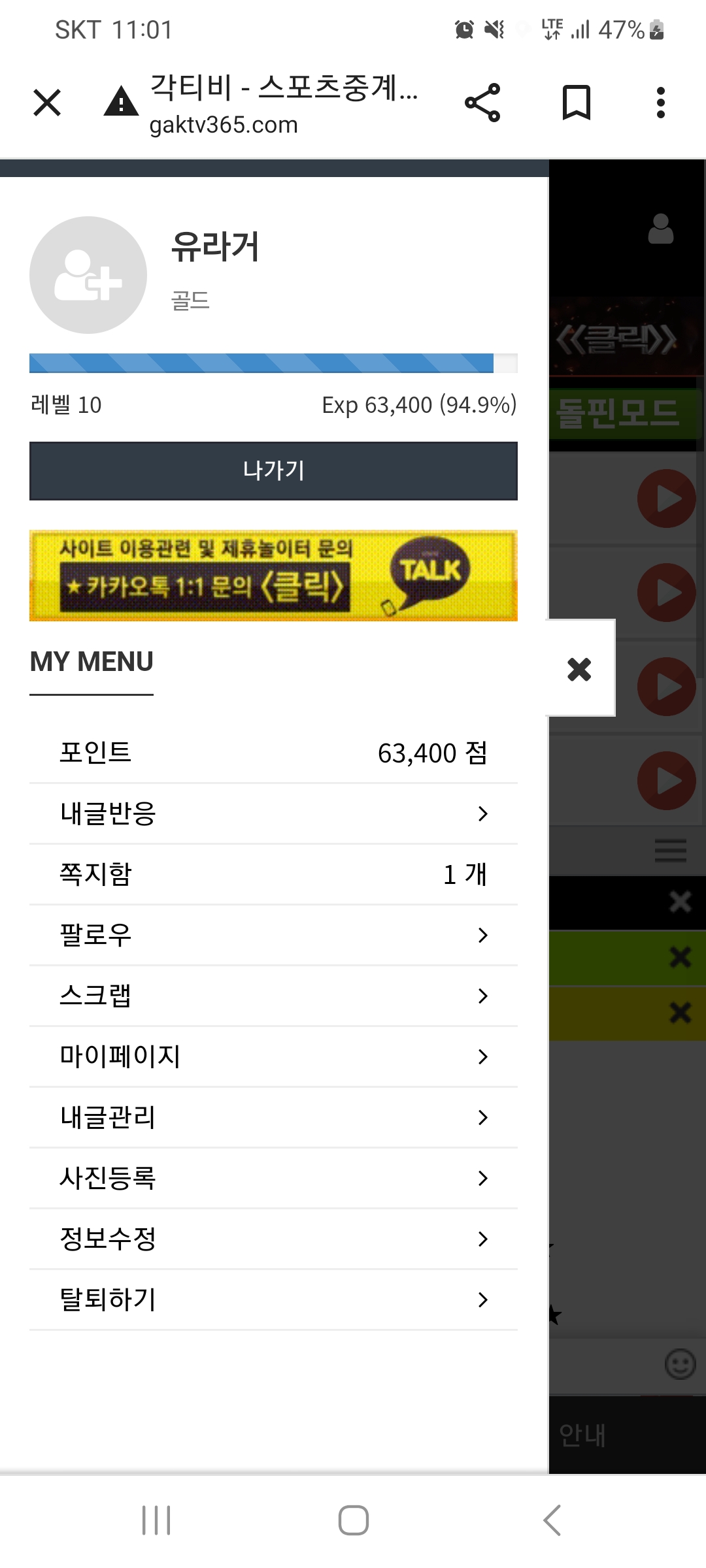Image resolution: width=706 pixels, height=1568 pixels.
Task: Open 쪽지함 message box
Action: pos(273,874)
